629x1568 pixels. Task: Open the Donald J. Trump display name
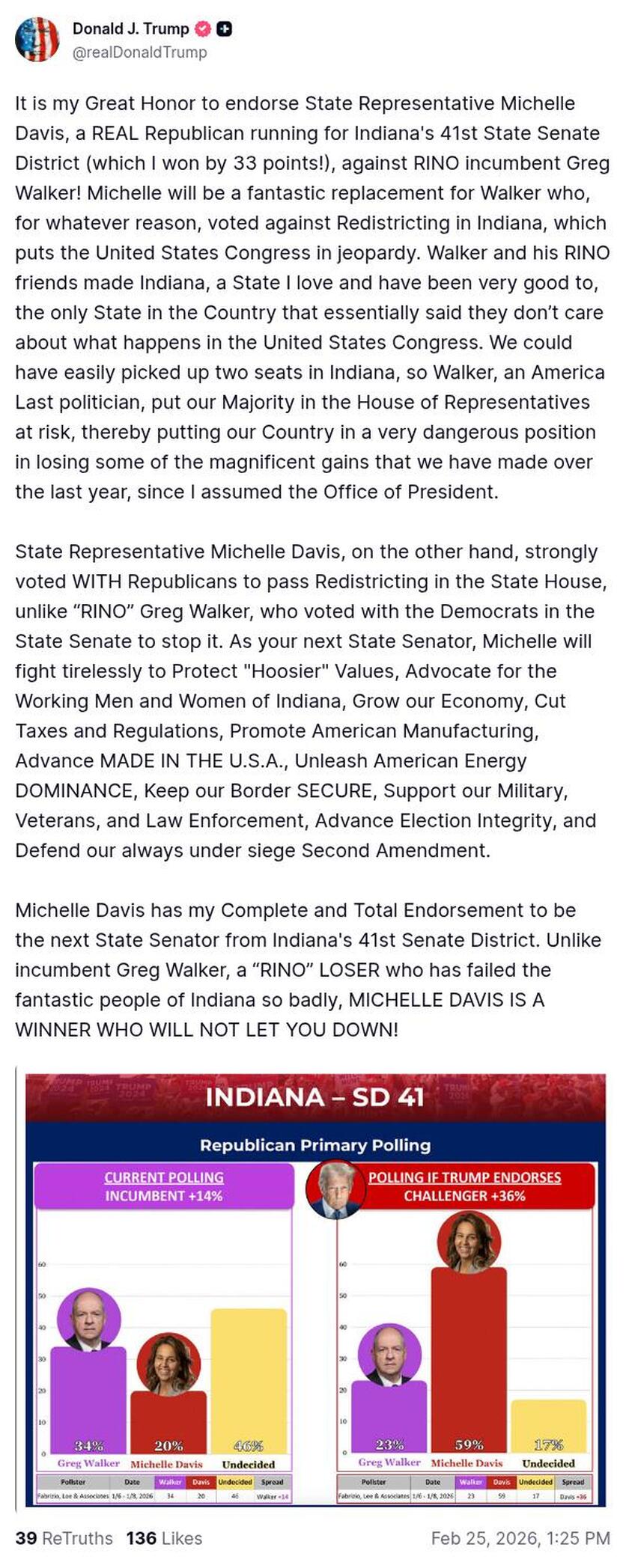131,29
